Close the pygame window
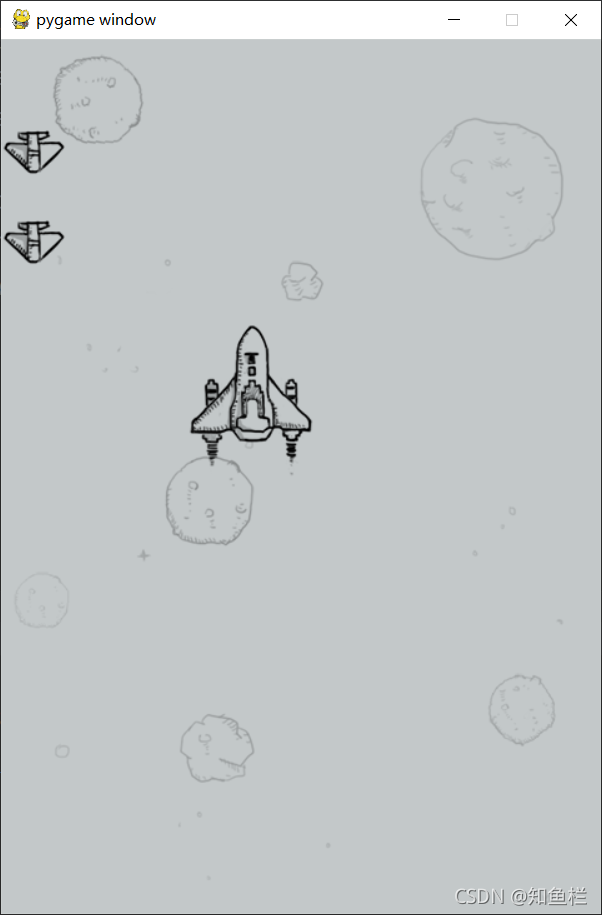 point(571,20)
